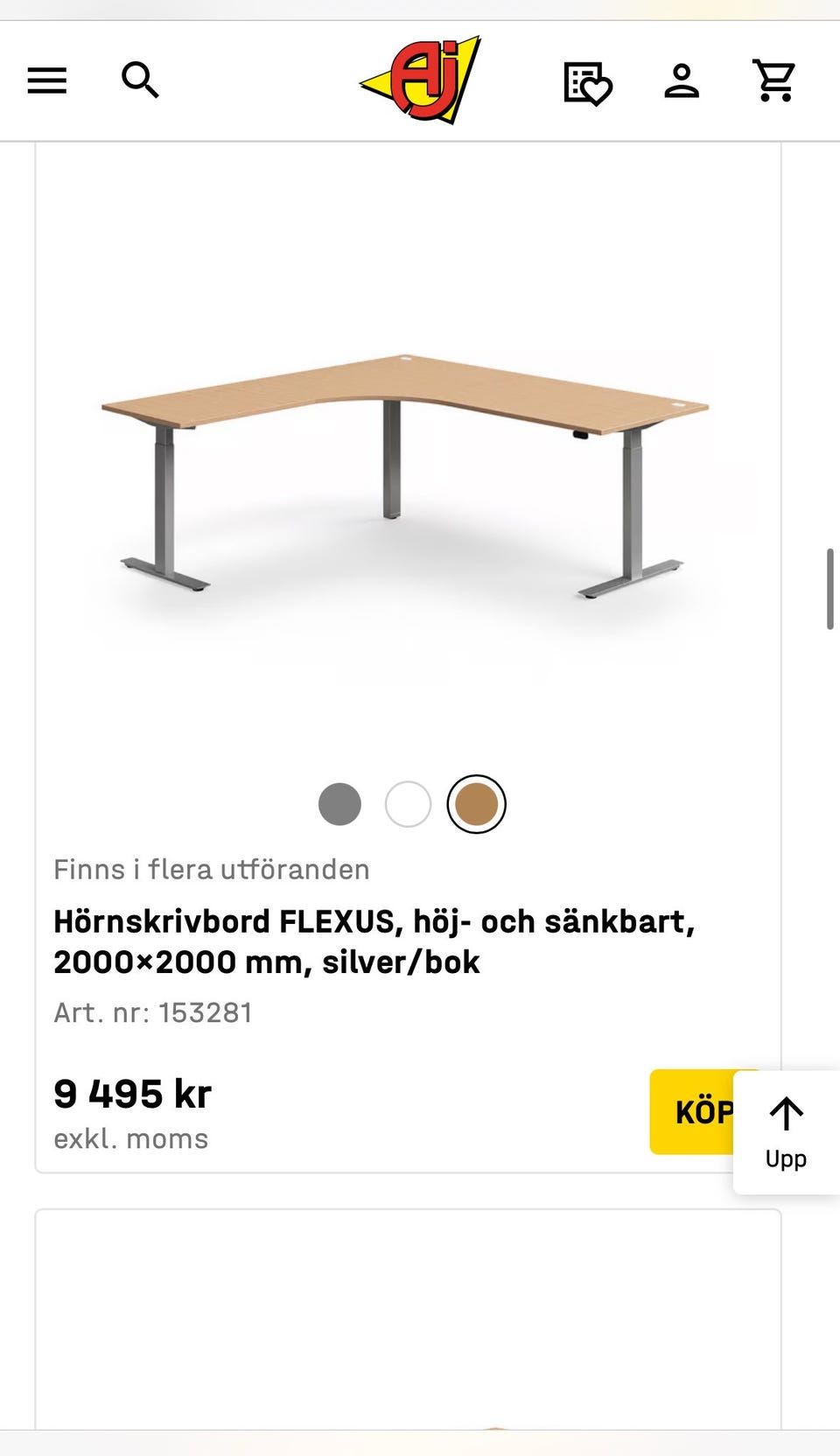Select the white color variant
The height and width of the screenshot is (1456, 840).
(x=408, y=803)
